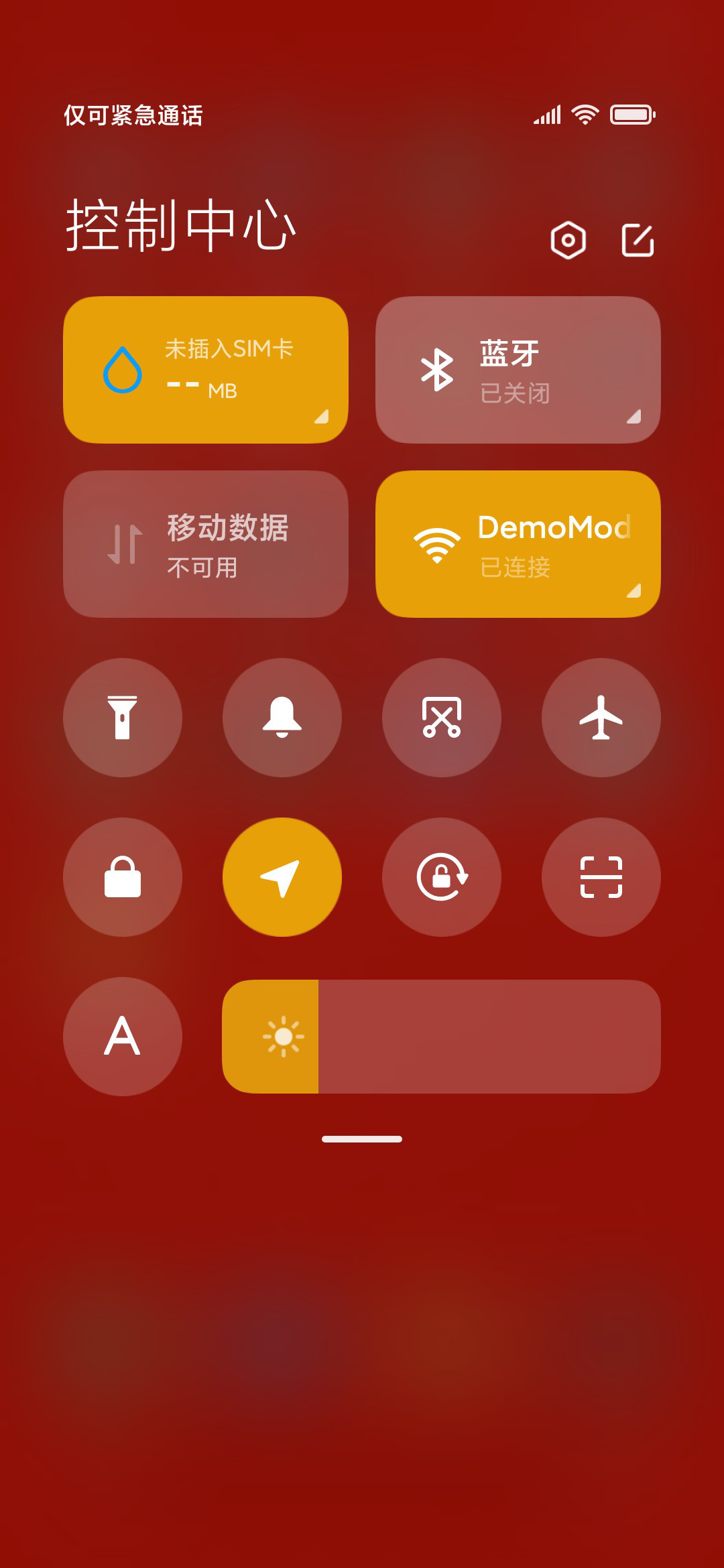Toggle the rotation lock button
This screenshot has width=724, height=1568.
pyautogui.click(x=442, y=877)
